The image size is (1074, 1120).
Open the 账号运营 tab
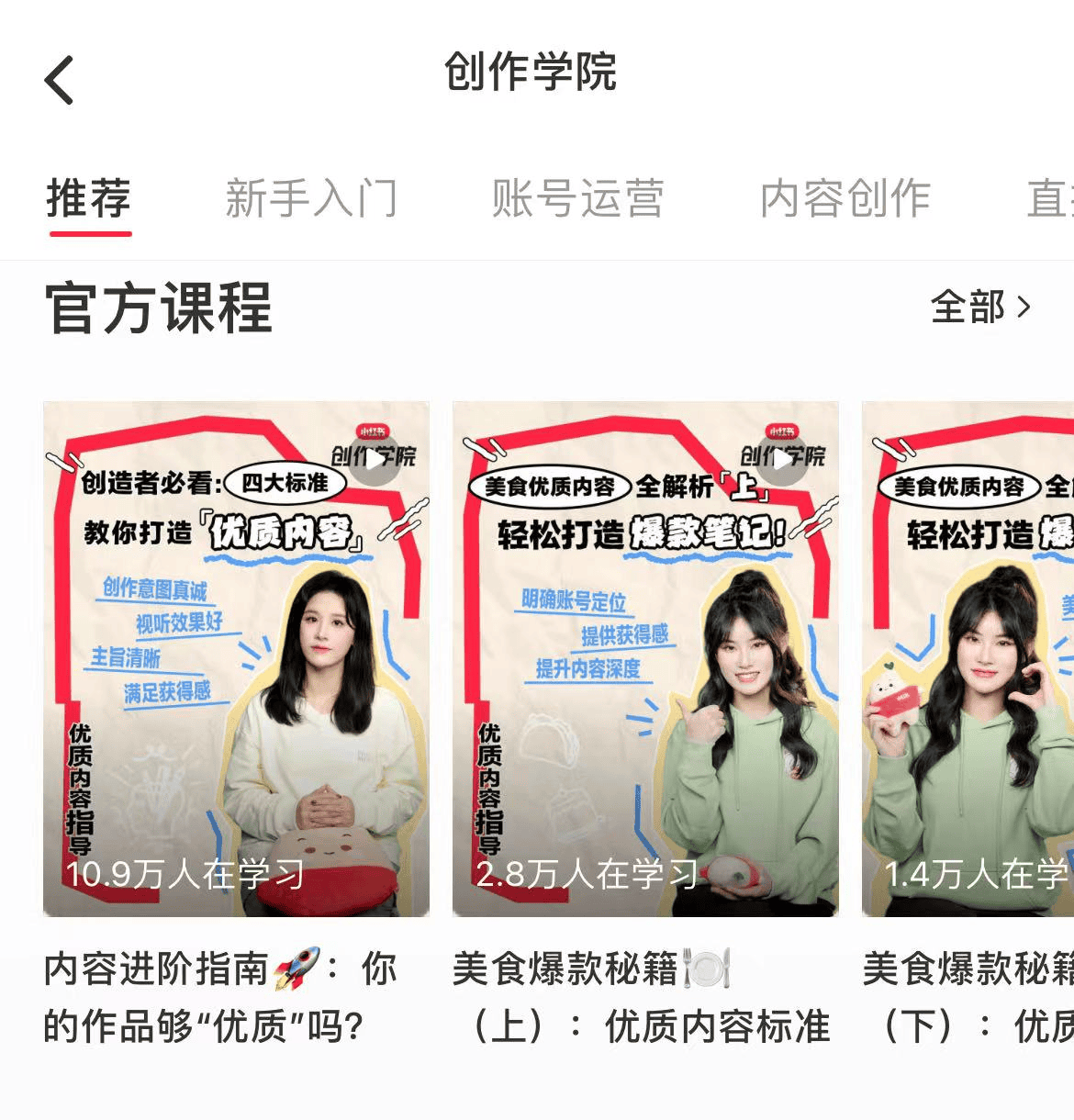577,199
